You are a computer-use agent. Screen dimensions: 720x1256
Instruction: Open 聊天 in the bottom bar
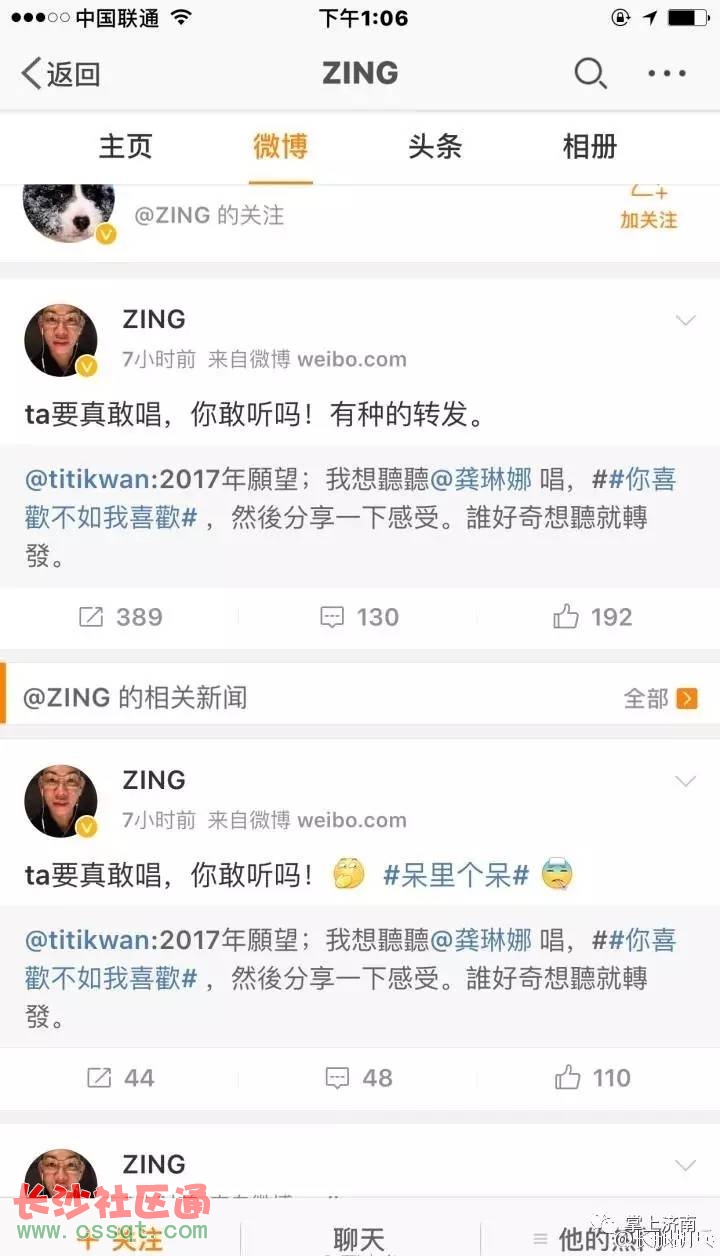tap(359, 1238)
